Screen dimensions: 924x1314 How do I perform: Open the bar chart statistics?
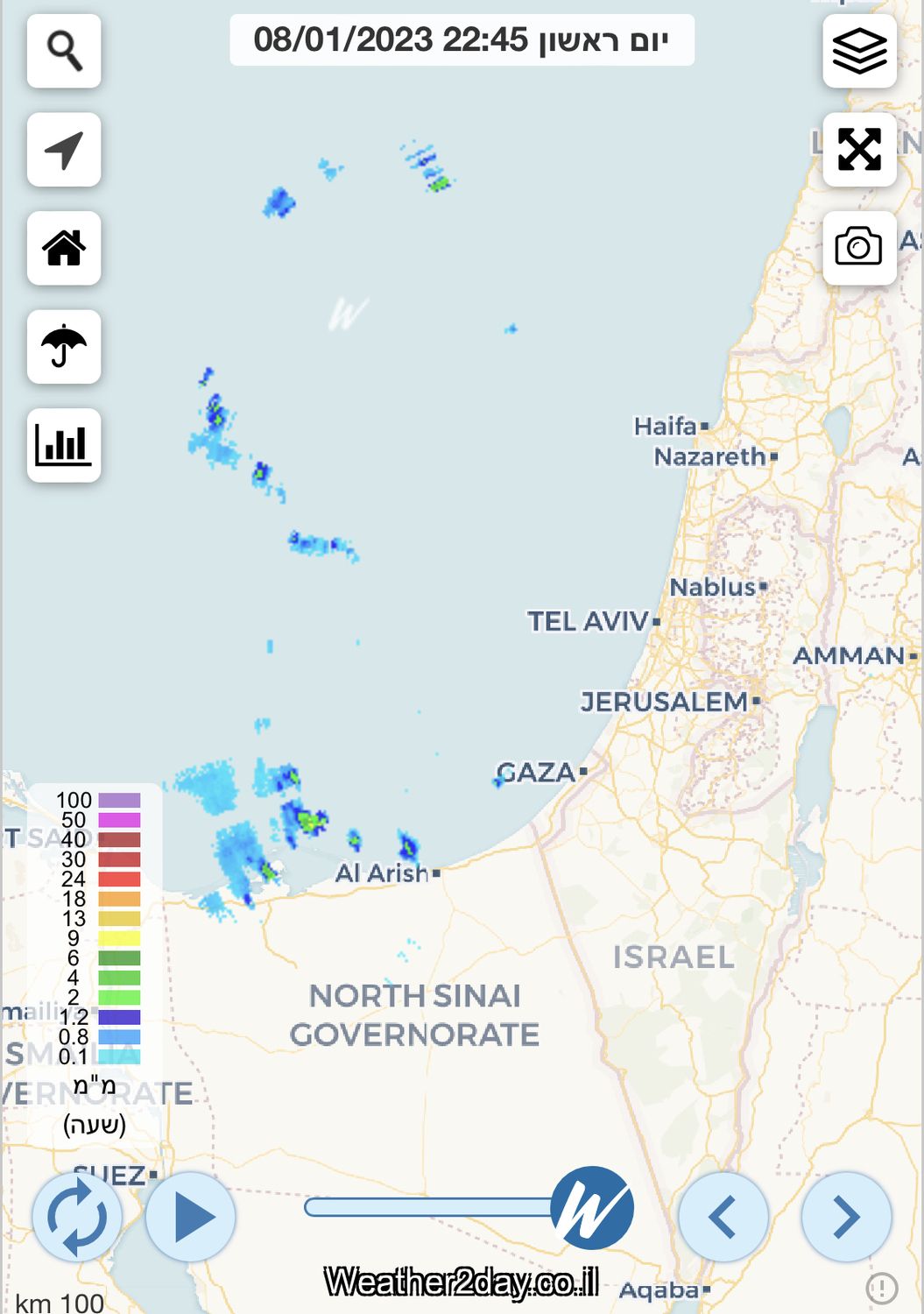pos(64,445)
